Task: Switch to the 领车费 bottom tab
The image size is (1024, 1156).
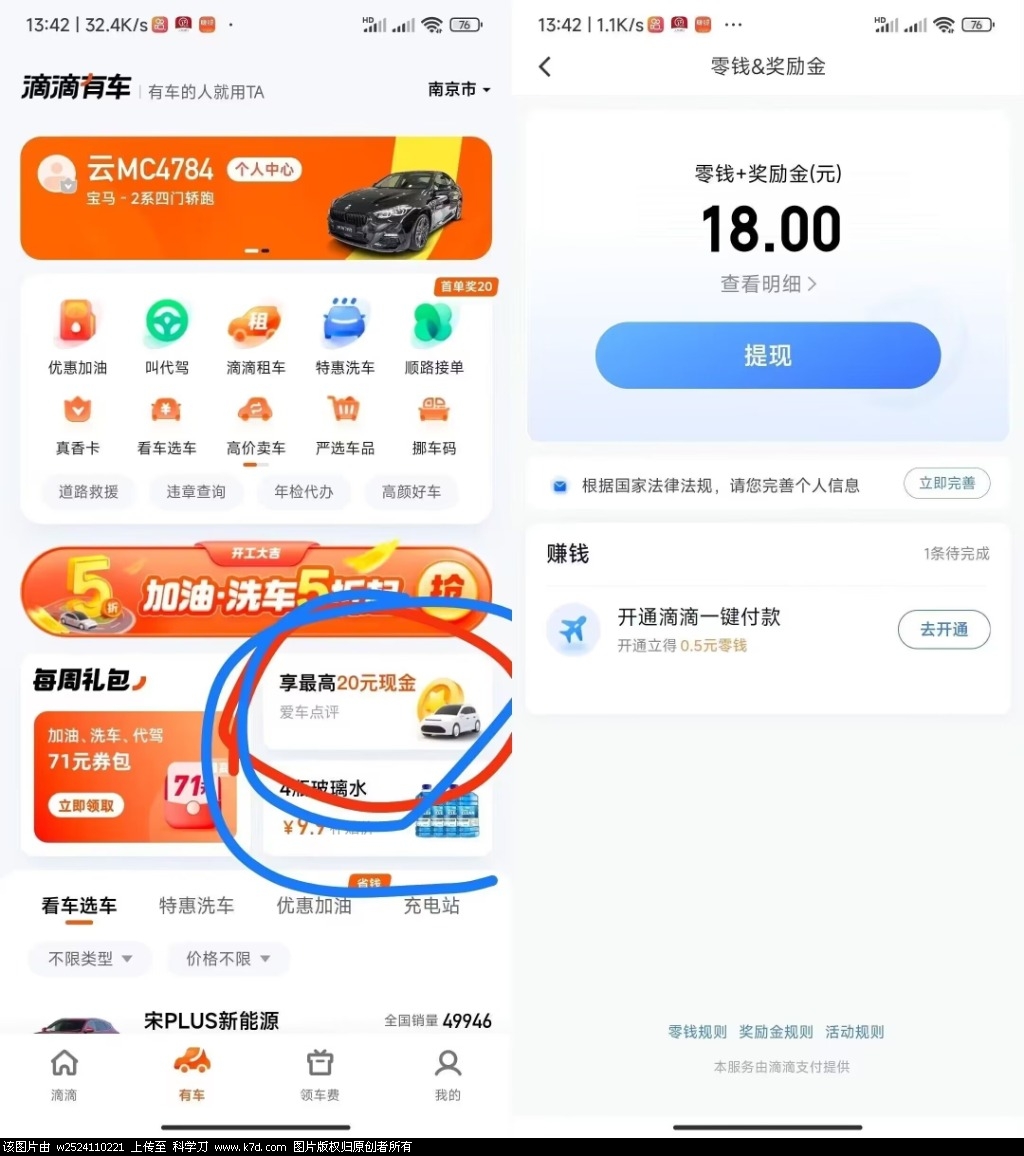Action: [x=319, y=1074]
